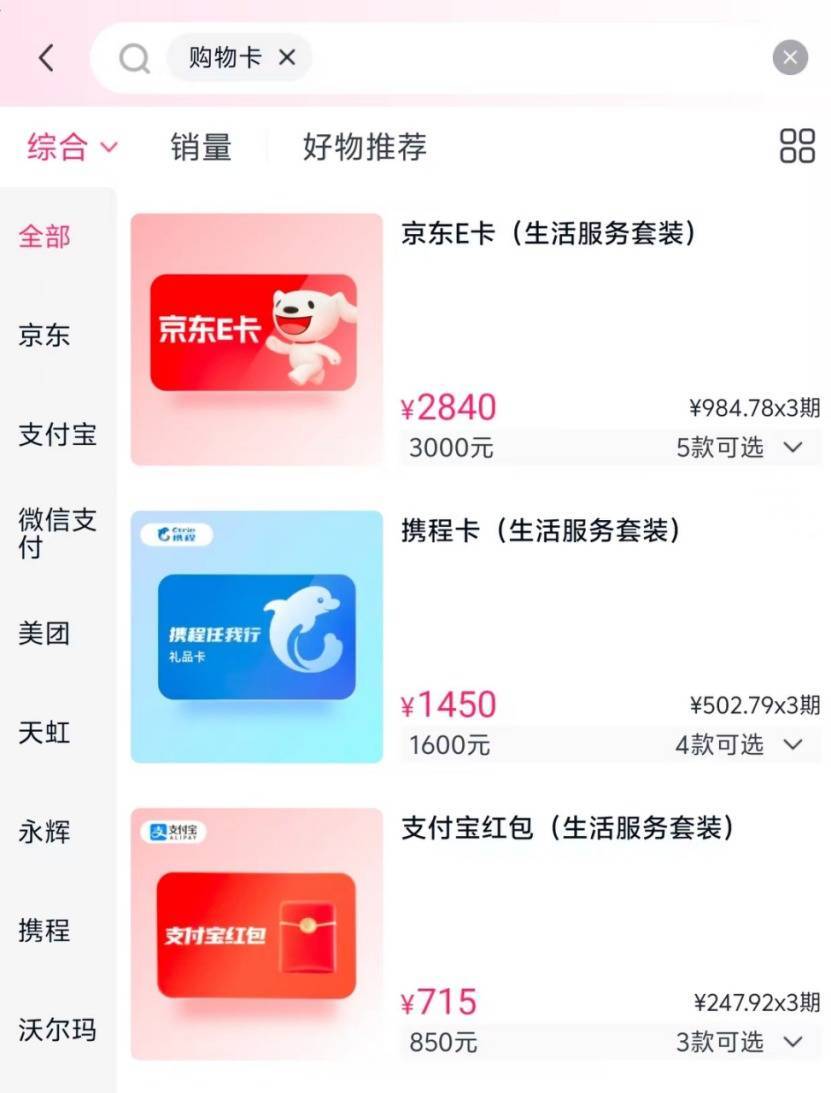Go back from the search results
This screenshot has height=1093, width=831.
pos(46,58)
